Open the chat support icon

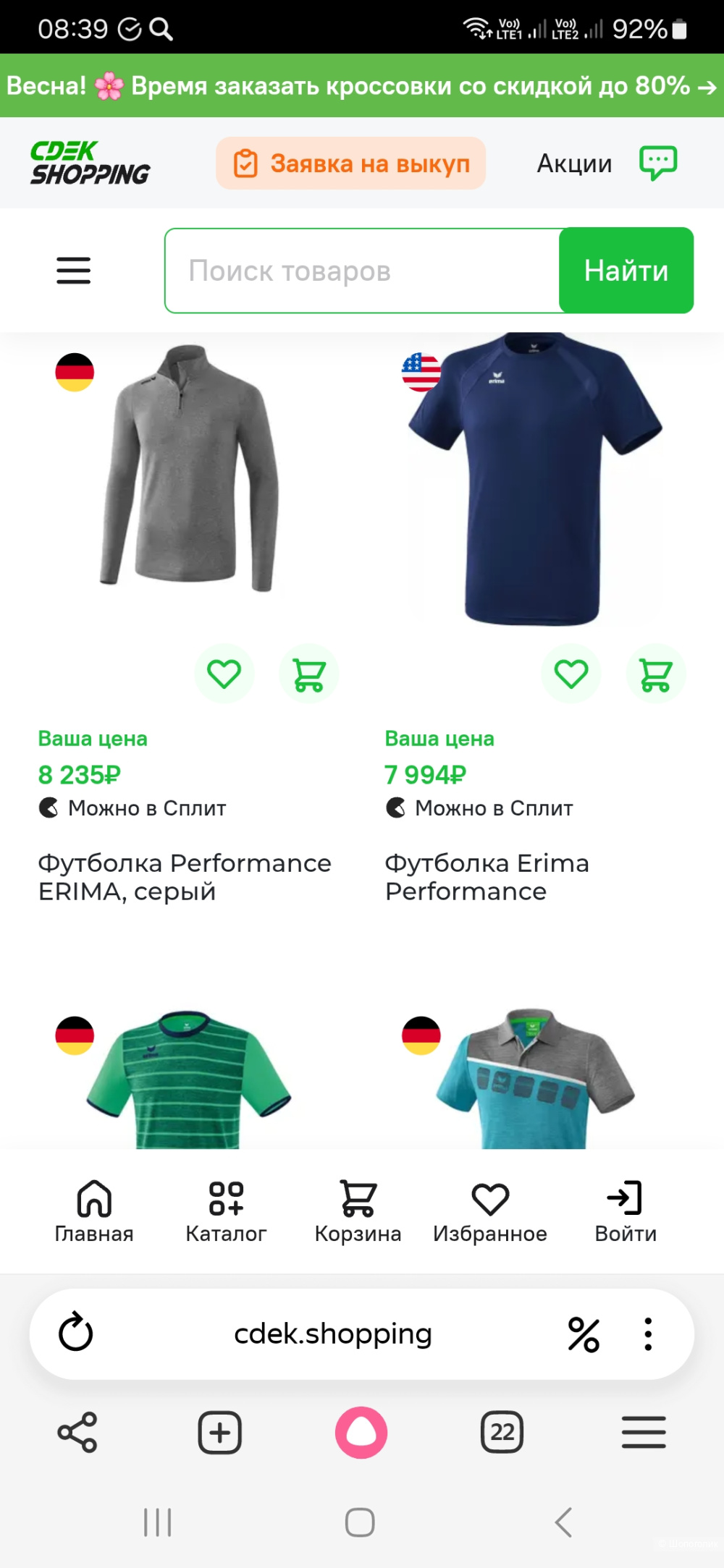point(657,162)
